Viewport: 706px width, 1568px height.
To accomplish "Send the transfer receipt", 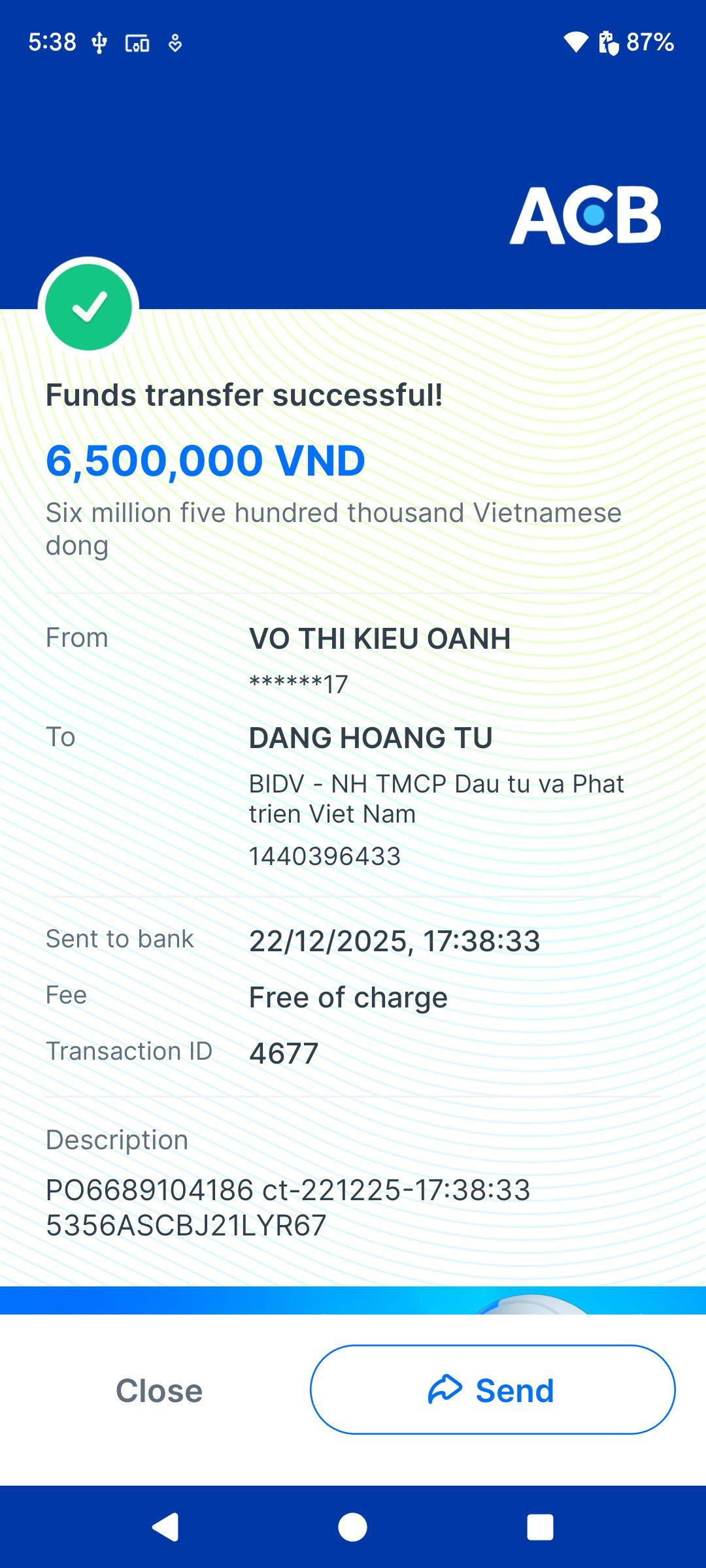I will point(492,1390).
